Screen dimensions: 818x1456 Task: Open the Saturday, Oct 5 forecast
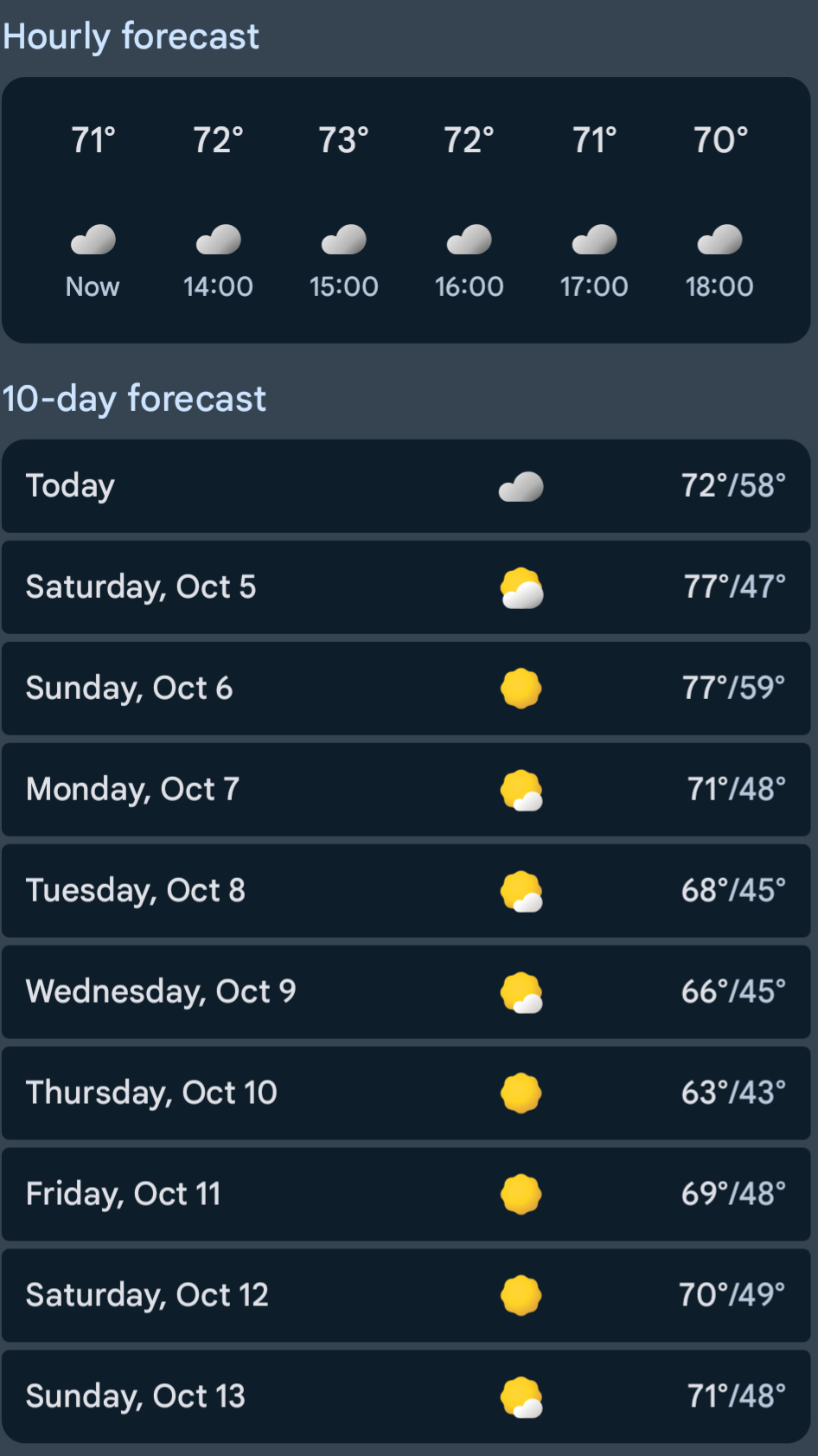(x=406, y=587)
